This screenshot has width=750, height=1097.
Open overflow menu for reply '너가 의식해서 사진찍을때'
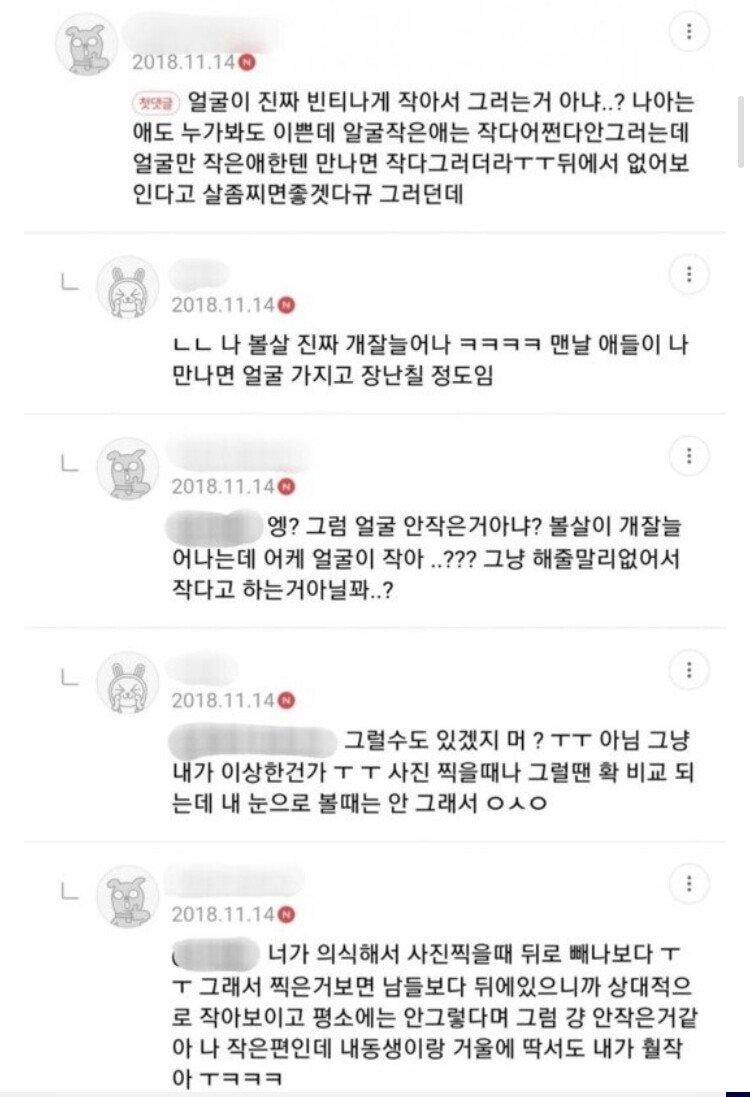point(688,884)
